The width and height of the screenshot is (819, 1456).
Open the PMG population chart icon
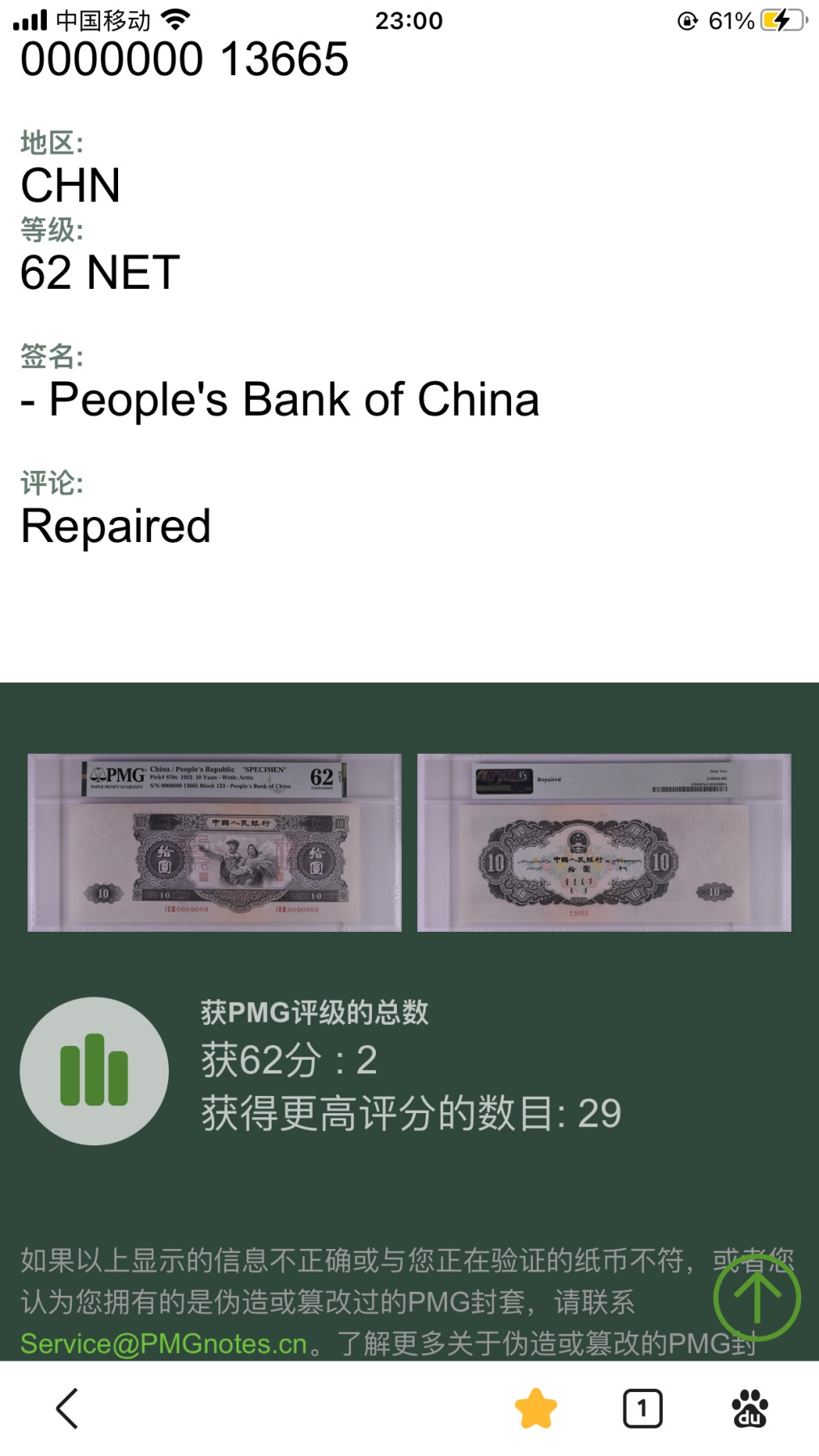tap(94, 1070)
